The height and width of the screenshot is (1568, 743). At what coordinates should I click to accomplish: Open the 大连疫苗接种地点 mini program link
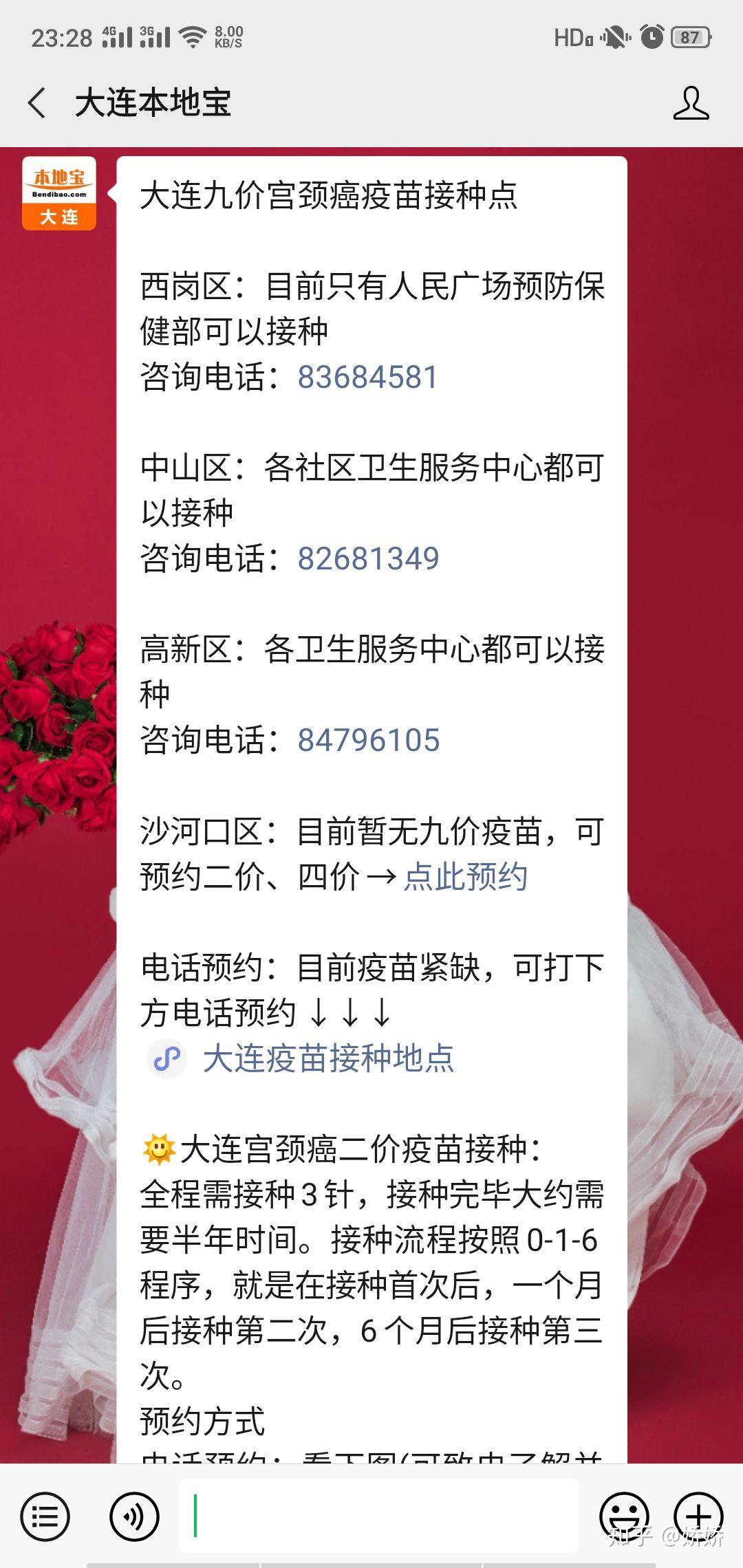click(327, 1058)
